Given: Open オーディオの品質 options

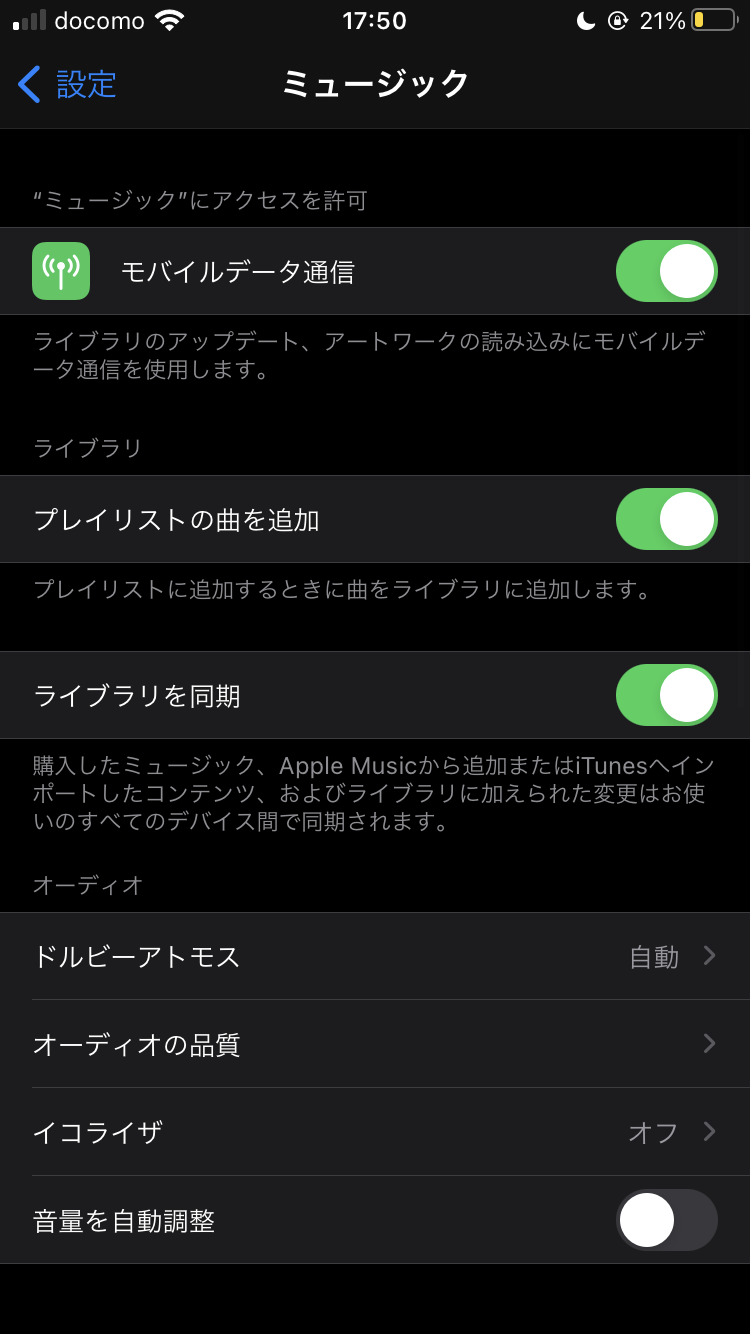Looking at the screenshot, I should [x=375, y=1044].
